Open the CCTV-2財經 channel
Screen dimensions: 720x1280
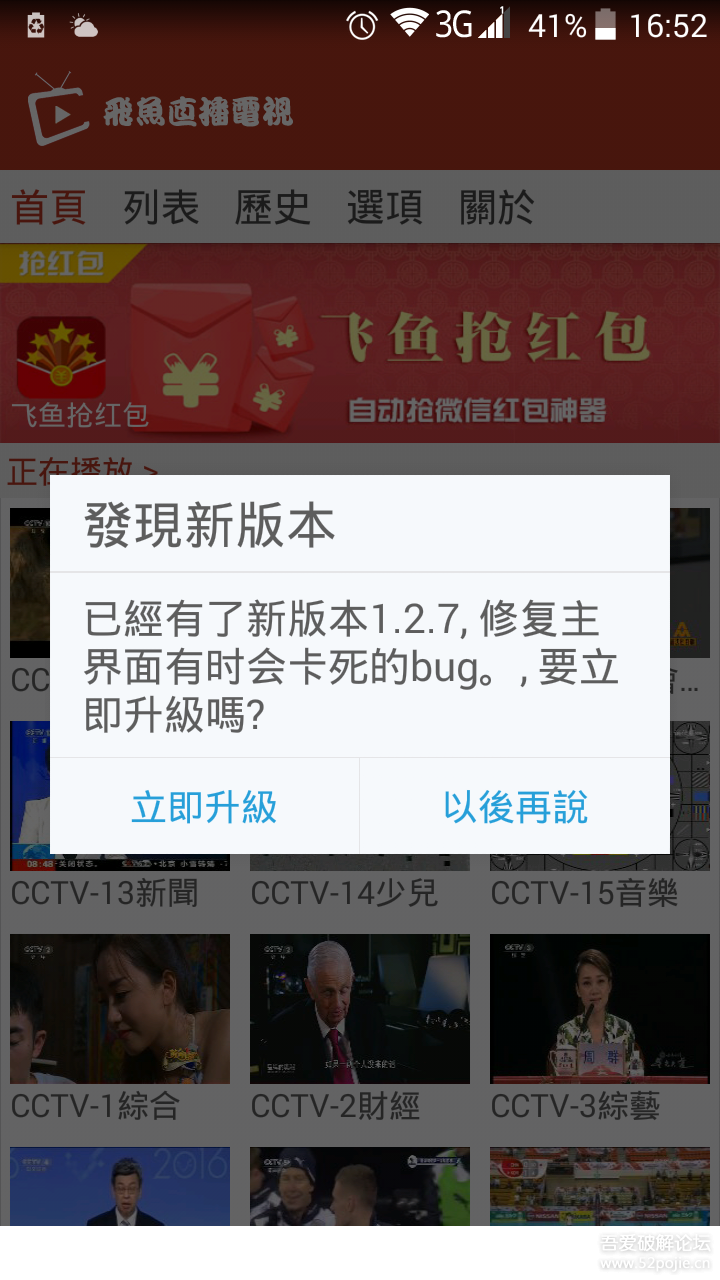(x=360, y=1028)
